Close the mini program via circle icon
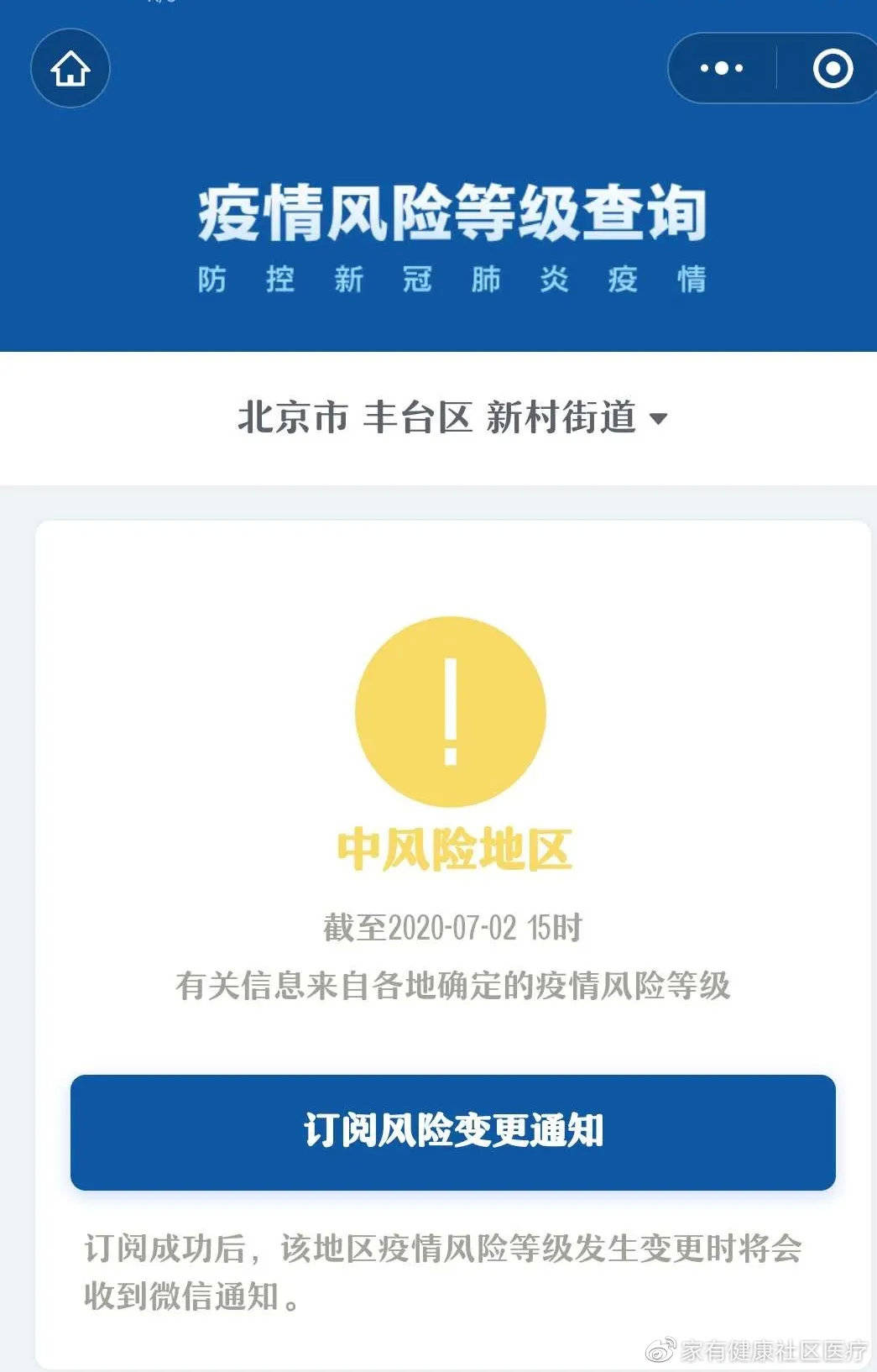The height and width of the screenshot is (1372, 877). tap(832, 69)
